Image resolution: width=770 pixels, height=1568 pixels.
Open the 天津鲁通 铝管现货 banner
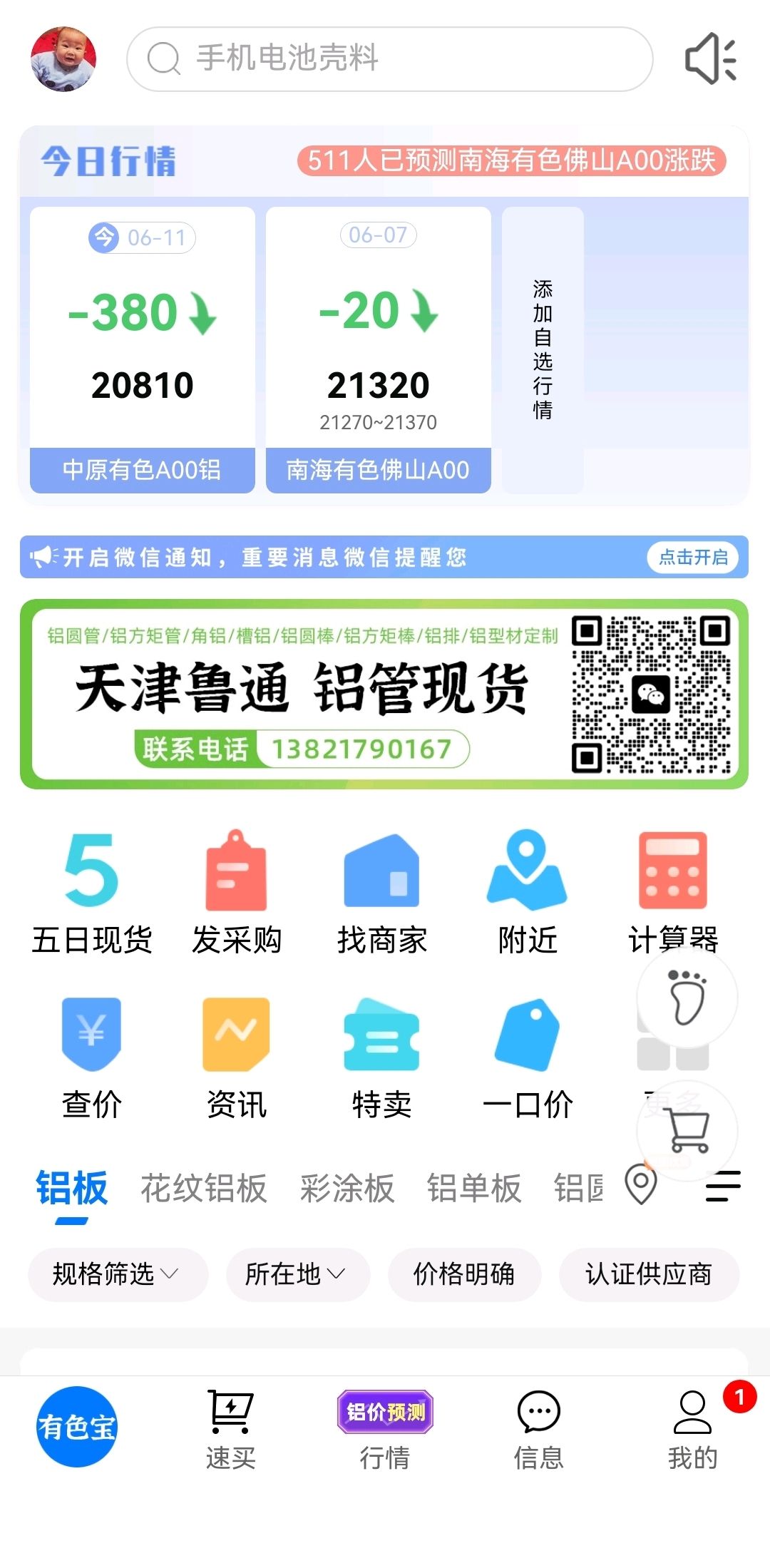(x=384, y=694)
